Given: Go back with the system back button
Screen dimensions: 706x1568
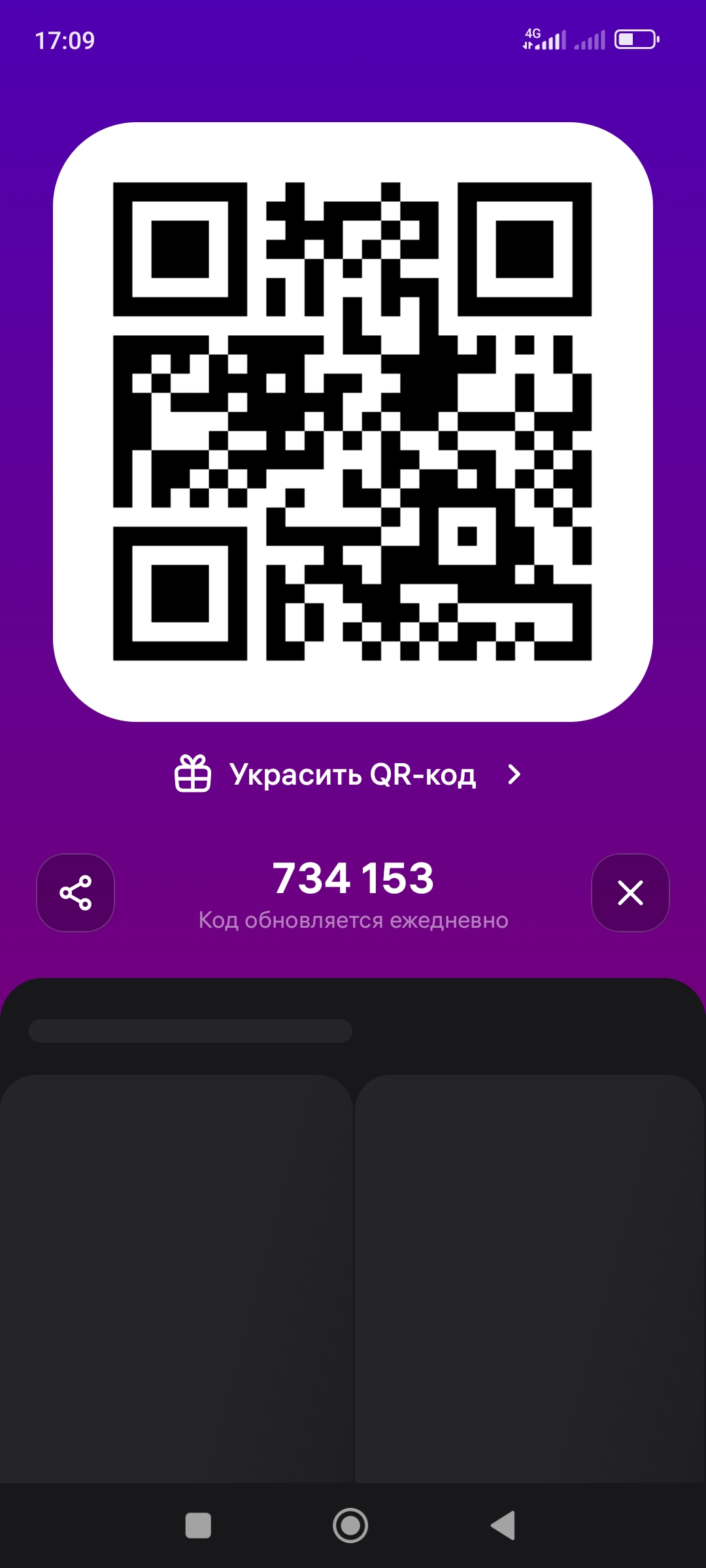Looking at the screenshot, I should (x=503, y=1526).
